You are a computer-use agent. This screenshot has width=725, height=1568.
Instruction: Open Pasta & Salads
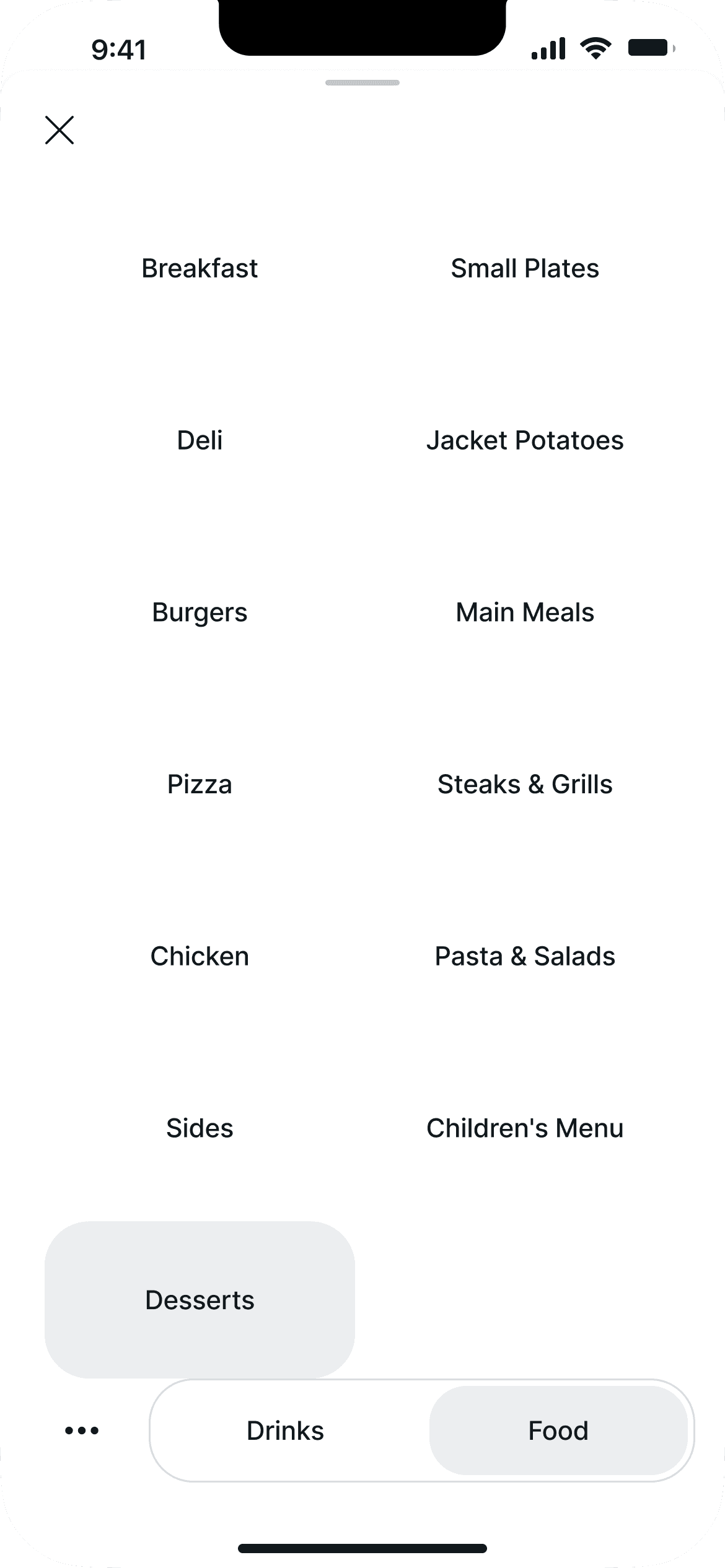click(x=525, y=956)
